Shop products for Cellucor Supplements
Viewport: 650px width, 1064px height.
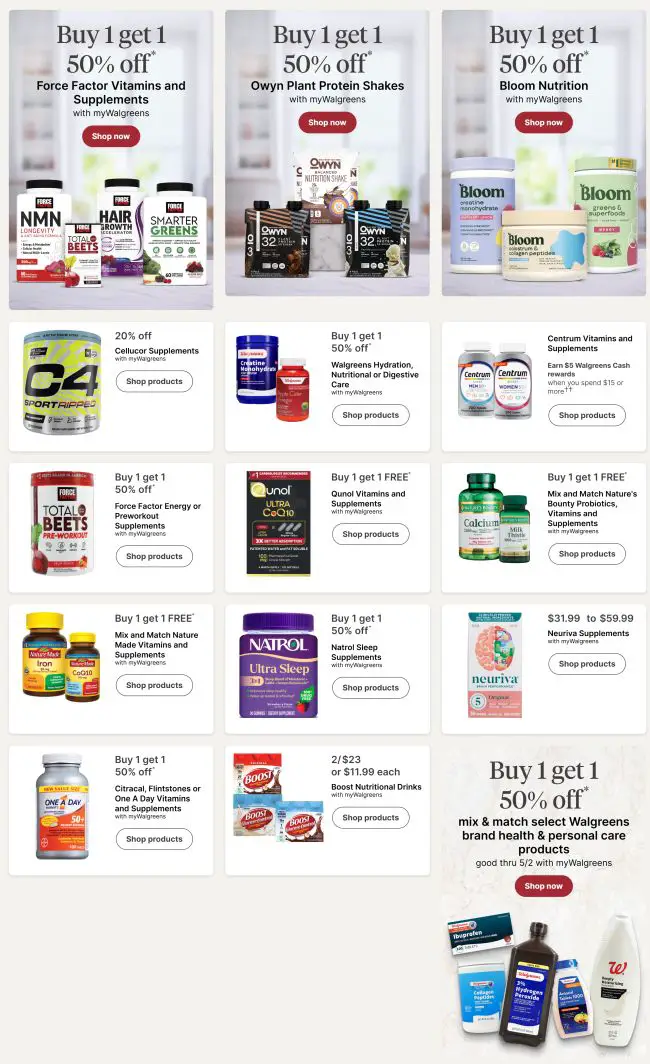click(x=154, y=381)
